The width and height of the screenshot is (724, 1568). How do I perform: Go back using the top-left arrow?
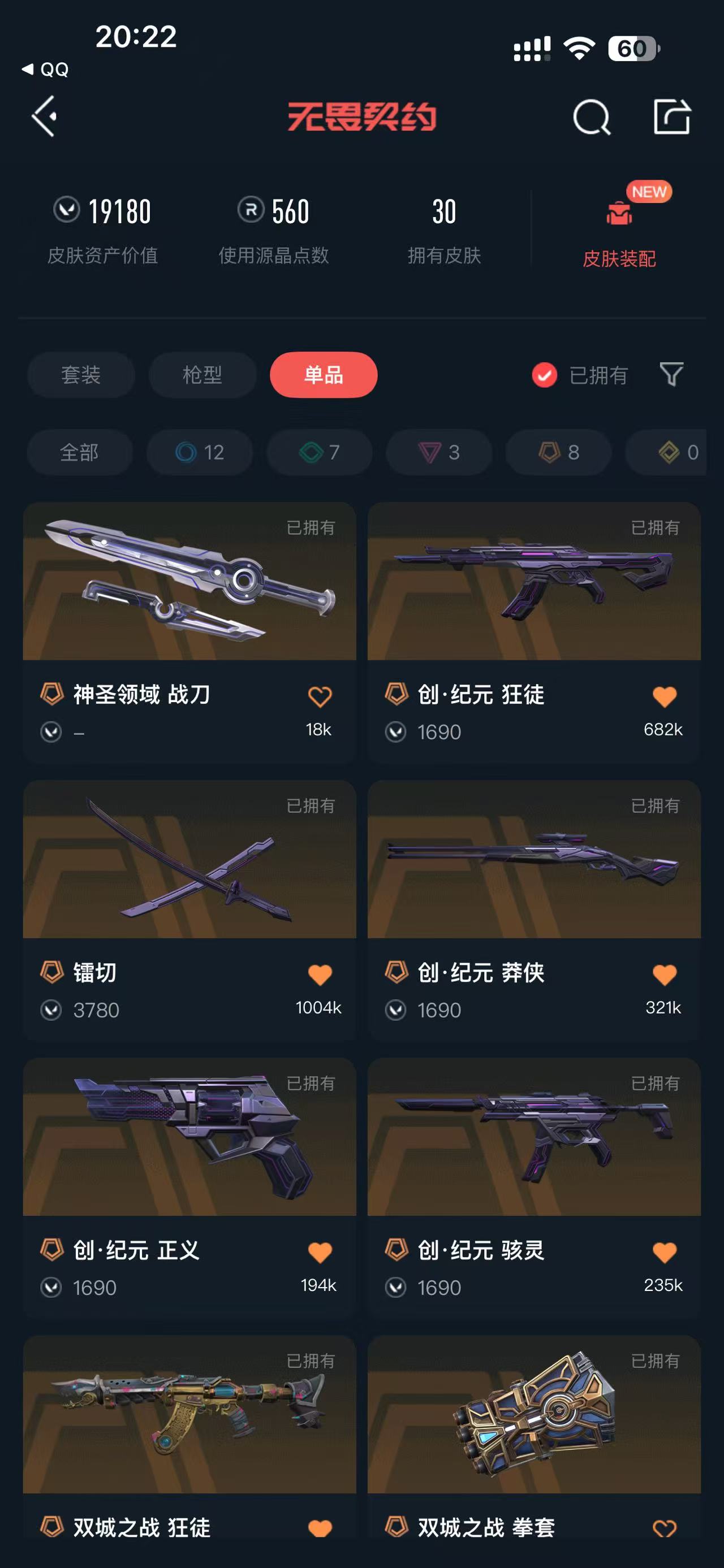pyautogui.click(x=45, y=116)
